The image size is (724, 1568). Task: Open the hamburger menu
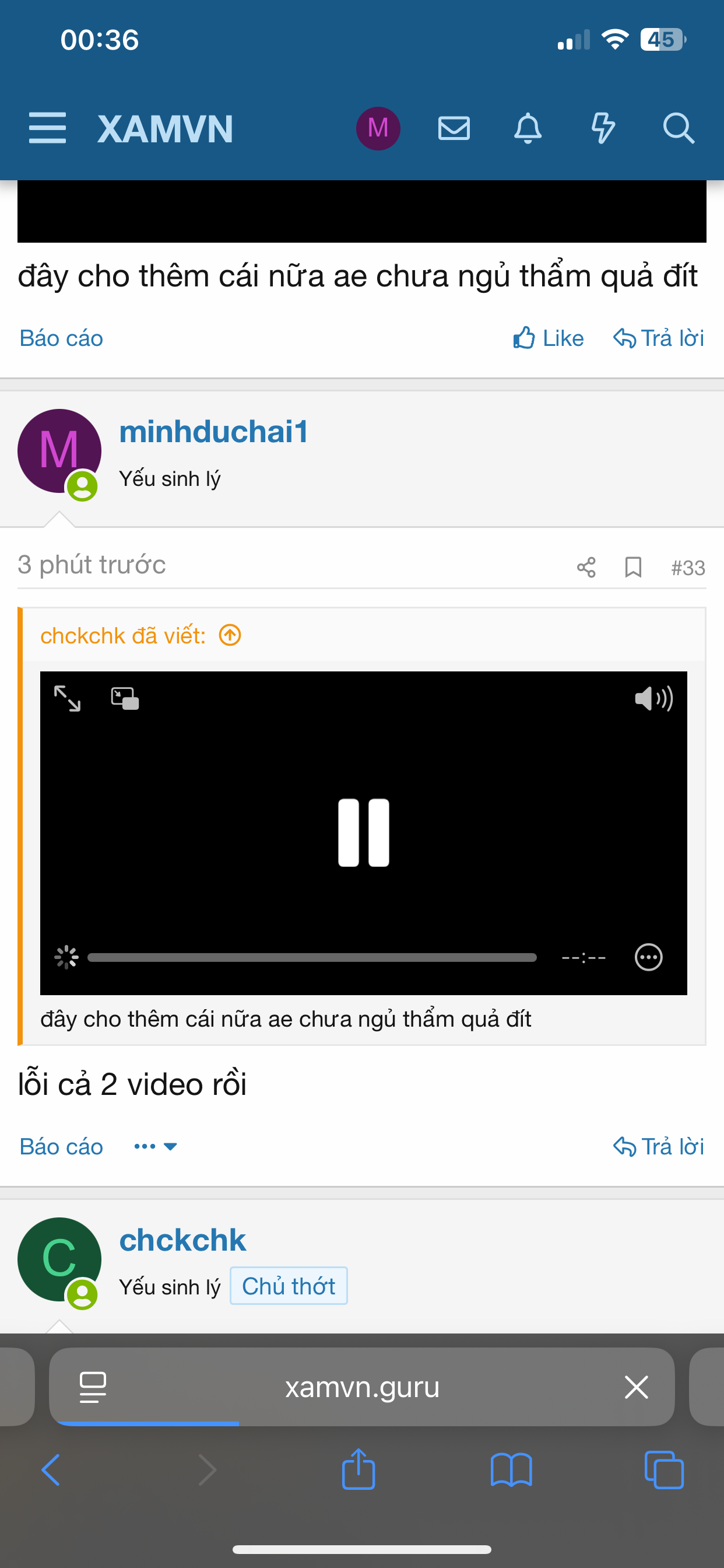click(x=47, y=128)
